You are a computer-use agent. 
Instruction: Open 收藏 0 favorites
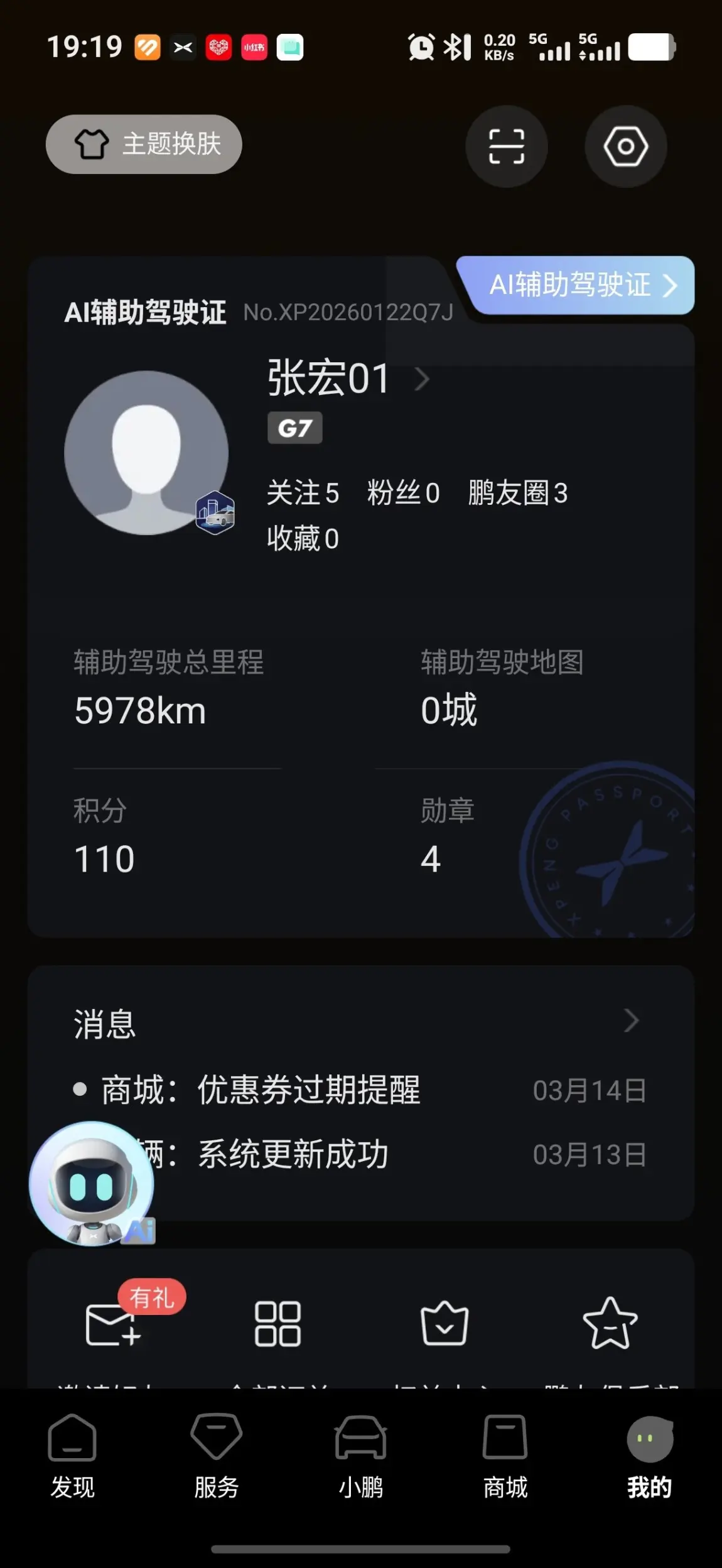tap(303, 539)
